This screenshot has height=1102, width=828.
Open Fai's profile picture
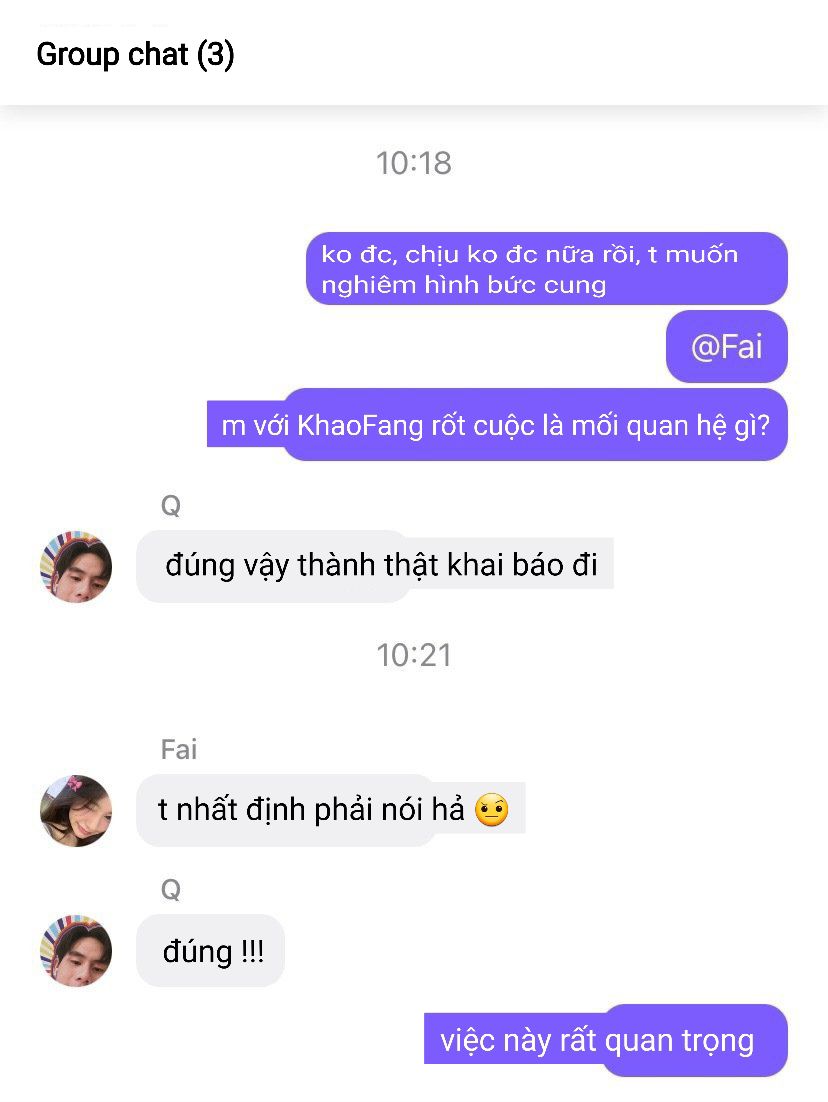click(75, 810)
